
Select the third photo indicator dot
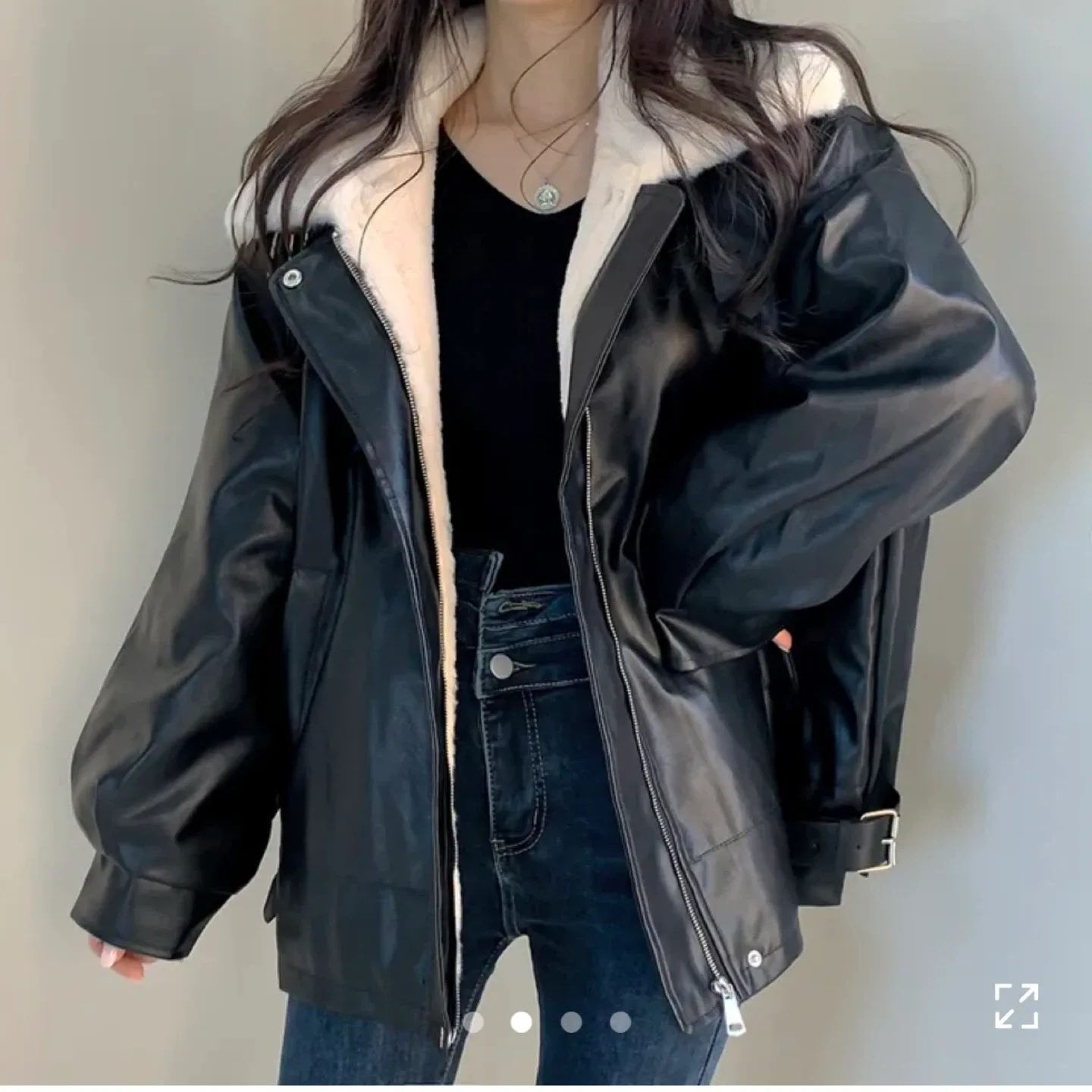click(572, 1022)
